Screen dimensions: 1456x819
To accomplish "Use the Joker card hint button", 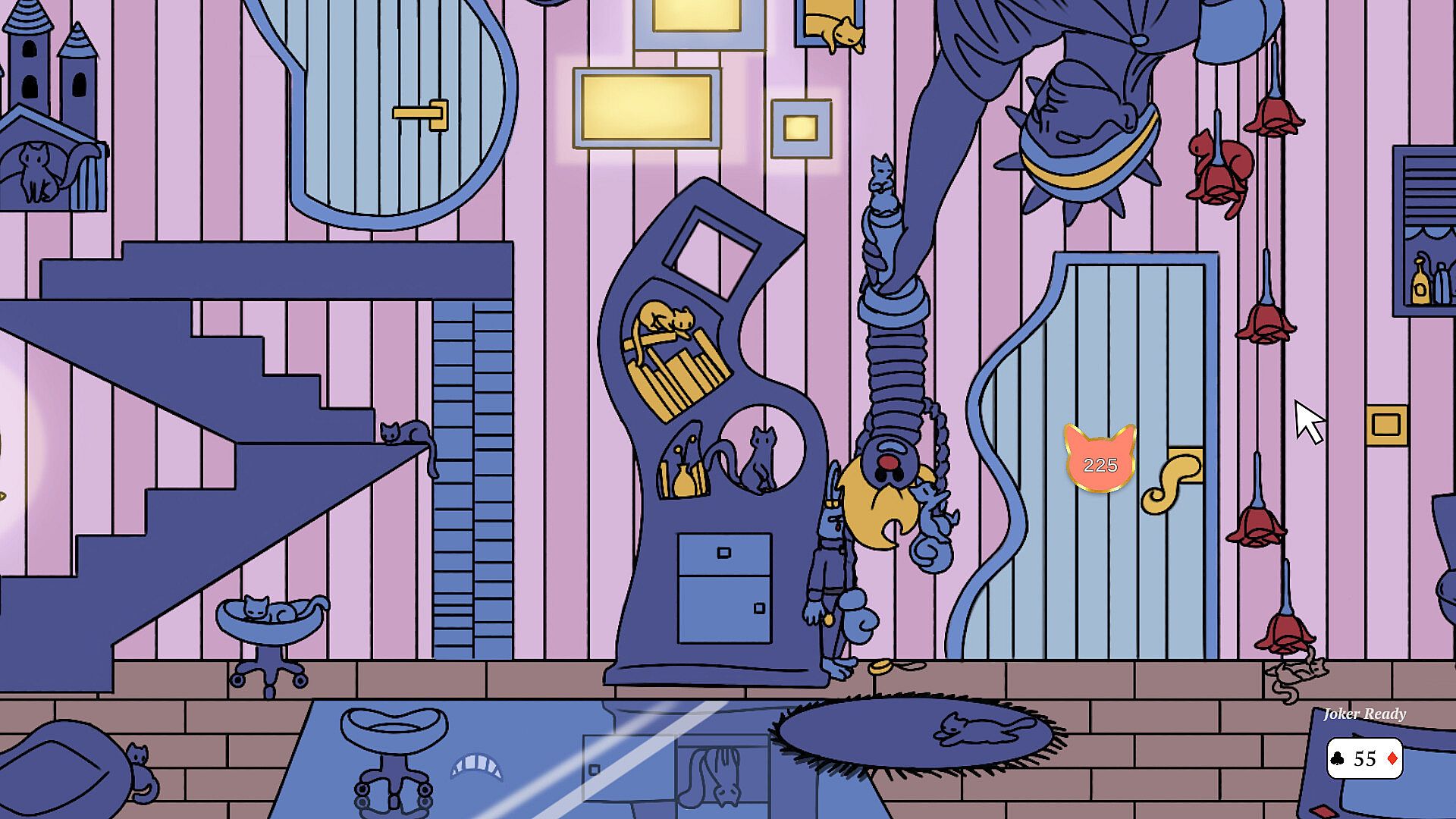I will tap(1364, 758).
